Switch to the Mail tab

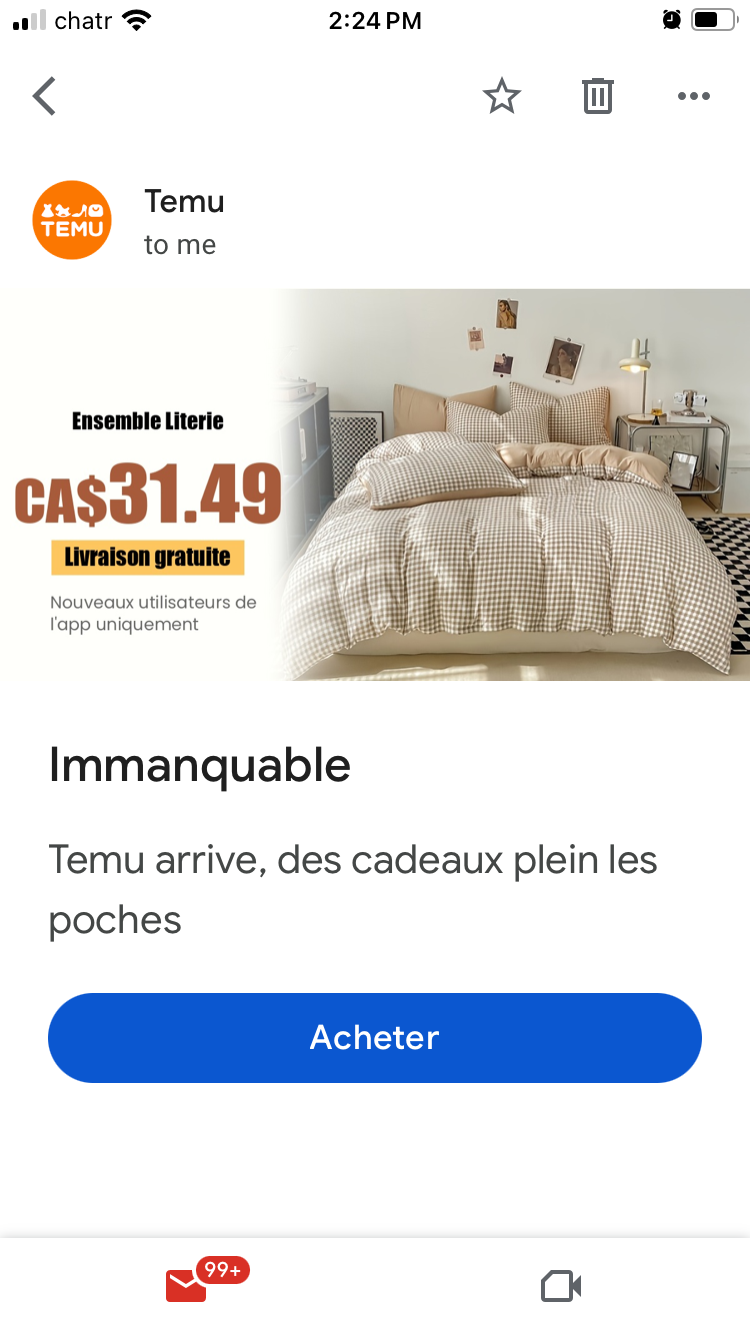click(187, 1285)
